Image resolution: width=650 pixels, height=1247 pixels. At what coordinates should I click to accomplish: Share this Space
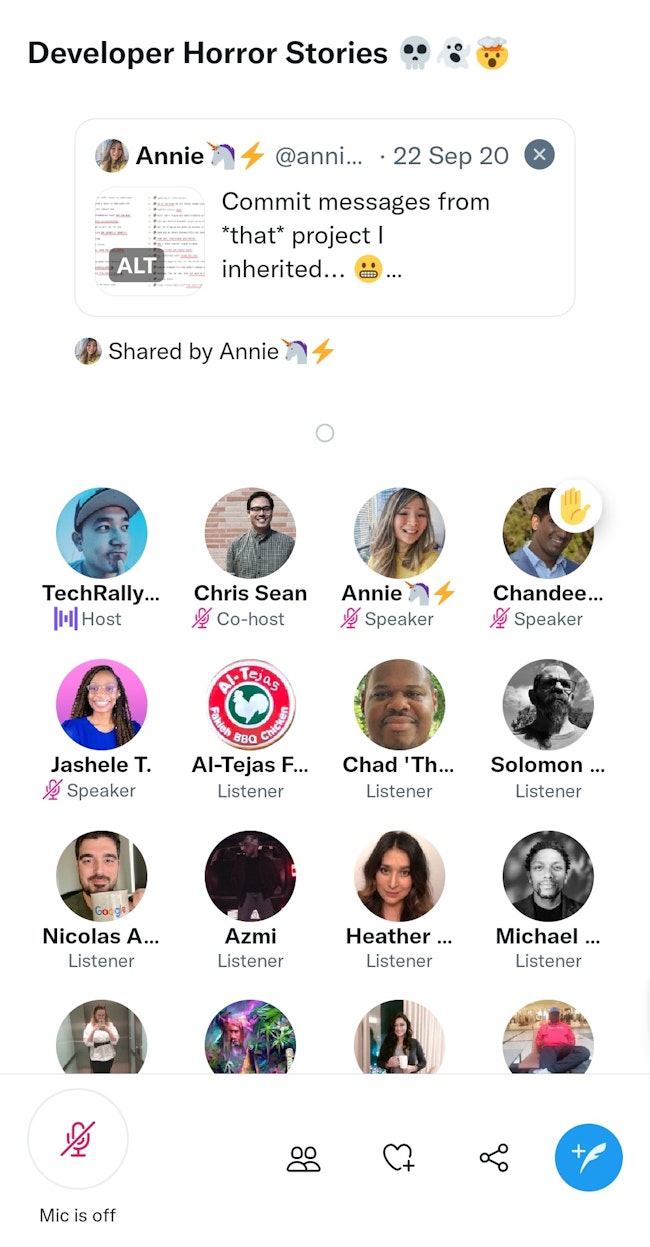pyautogui.click(x=494, y=1158)
